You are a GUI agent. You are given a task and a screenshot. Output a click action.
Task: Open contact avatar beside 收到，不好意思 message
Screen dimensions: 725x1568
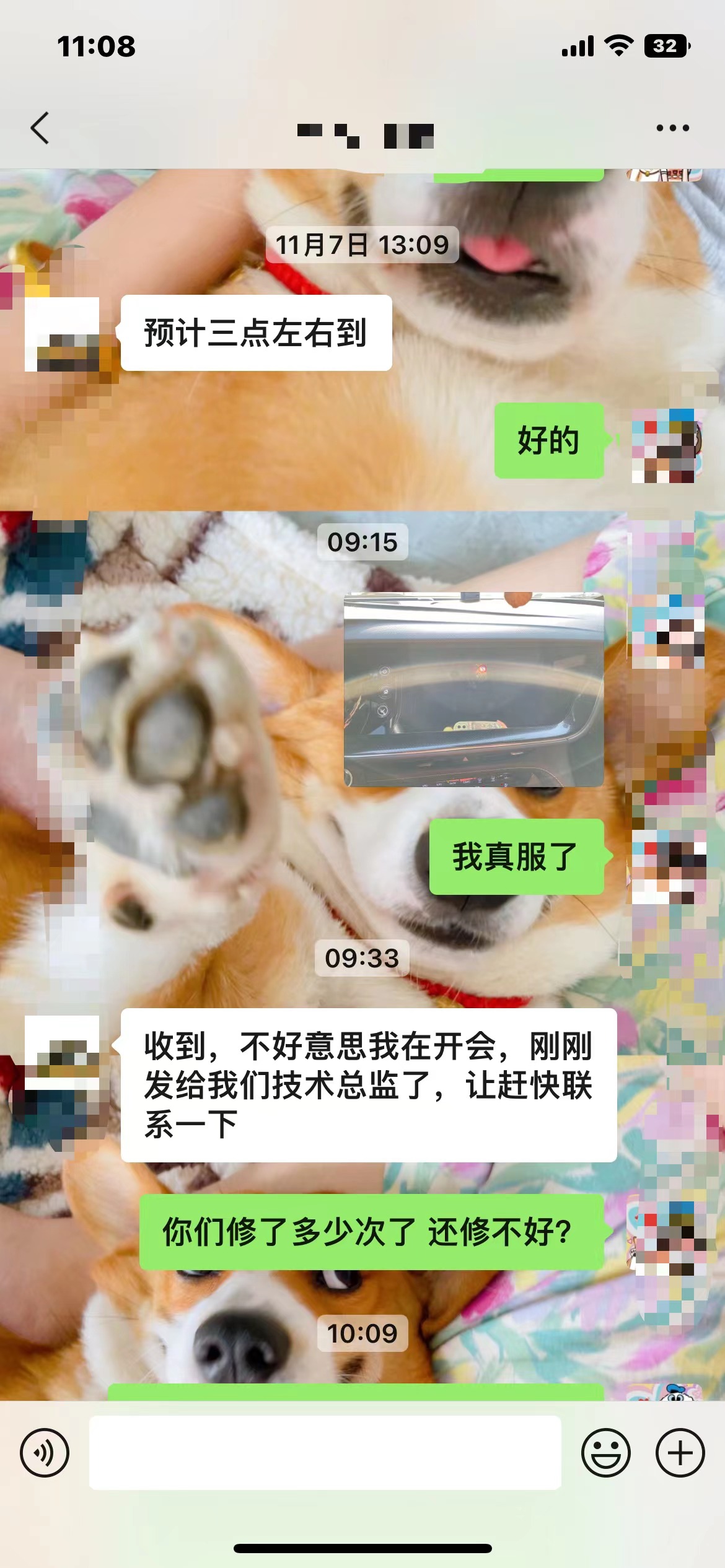62,1052
